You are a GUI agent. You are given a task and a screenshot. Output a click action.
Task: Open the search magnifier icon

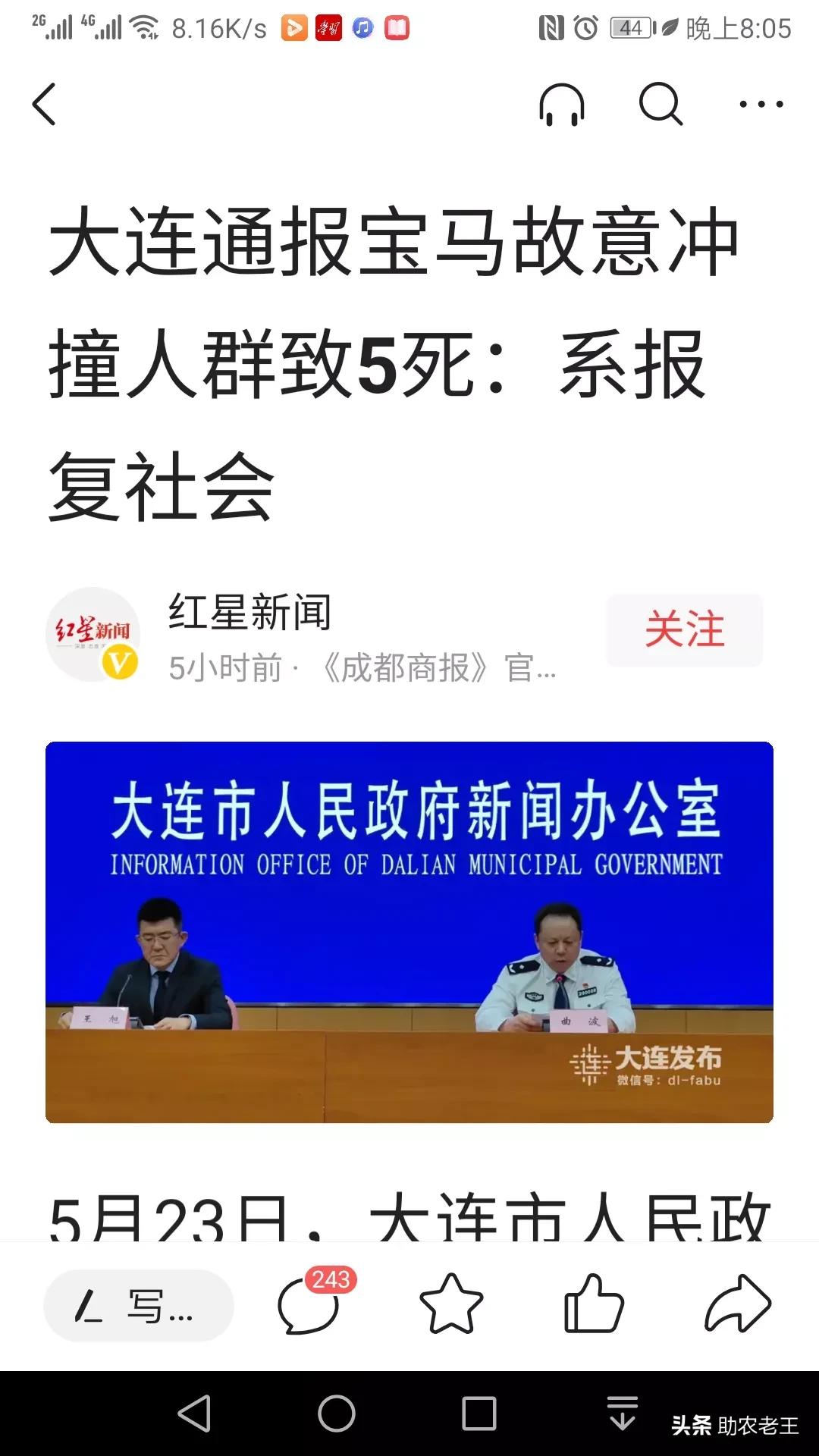[x=661, y=104]
